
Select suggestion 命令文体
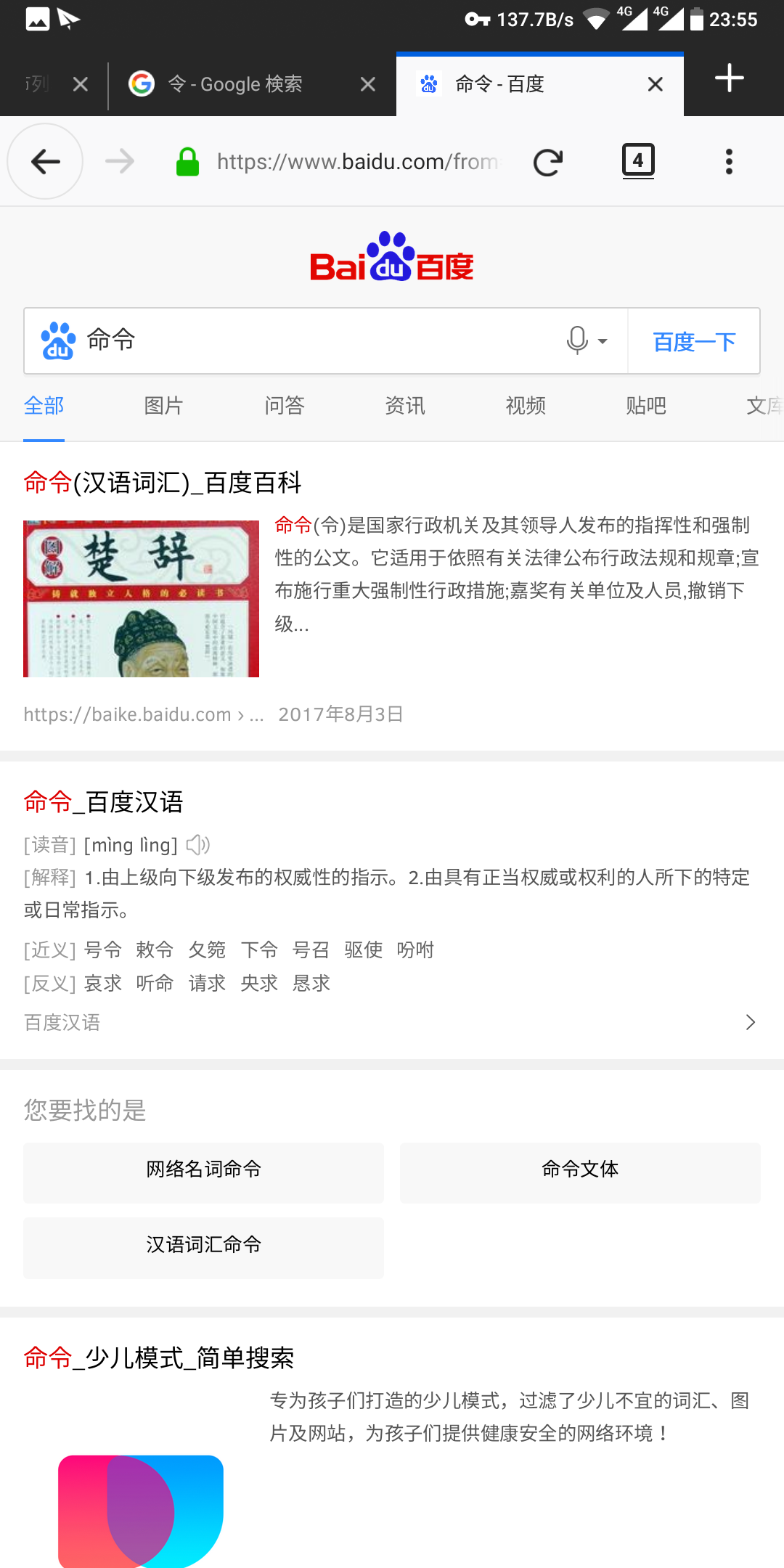pyautogui.click(x=579, y=1169)
